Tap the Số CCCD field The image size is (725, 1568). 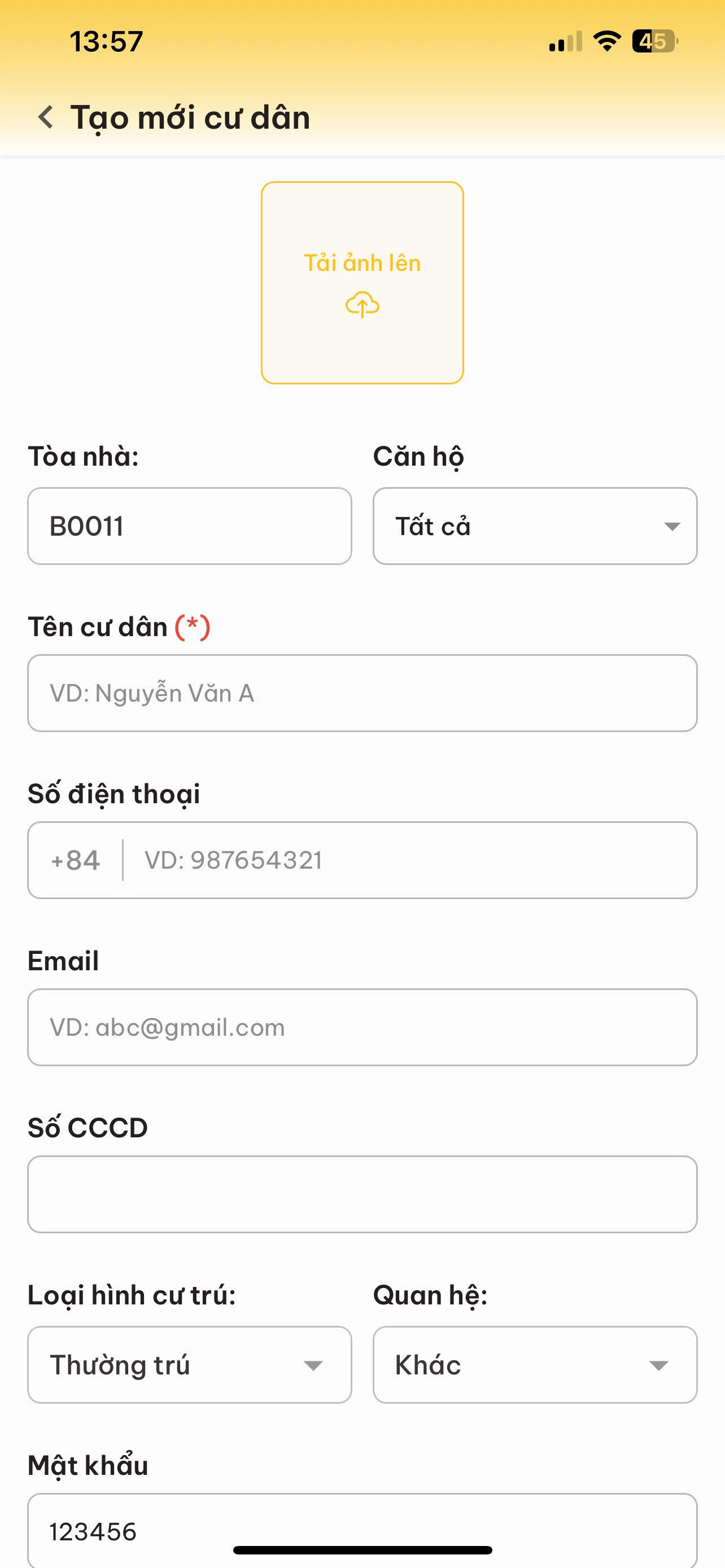point(362,1194)
